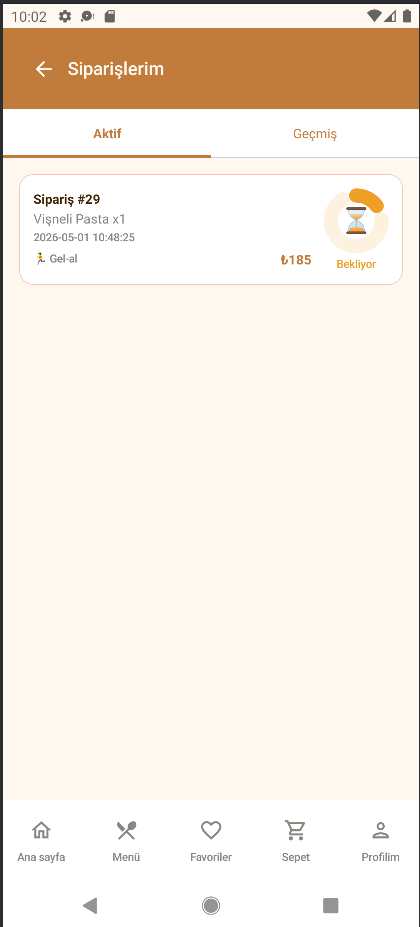420x927 pixels.
Task: Open Favoriler from the bottom bar
Action: pos(211,841)
